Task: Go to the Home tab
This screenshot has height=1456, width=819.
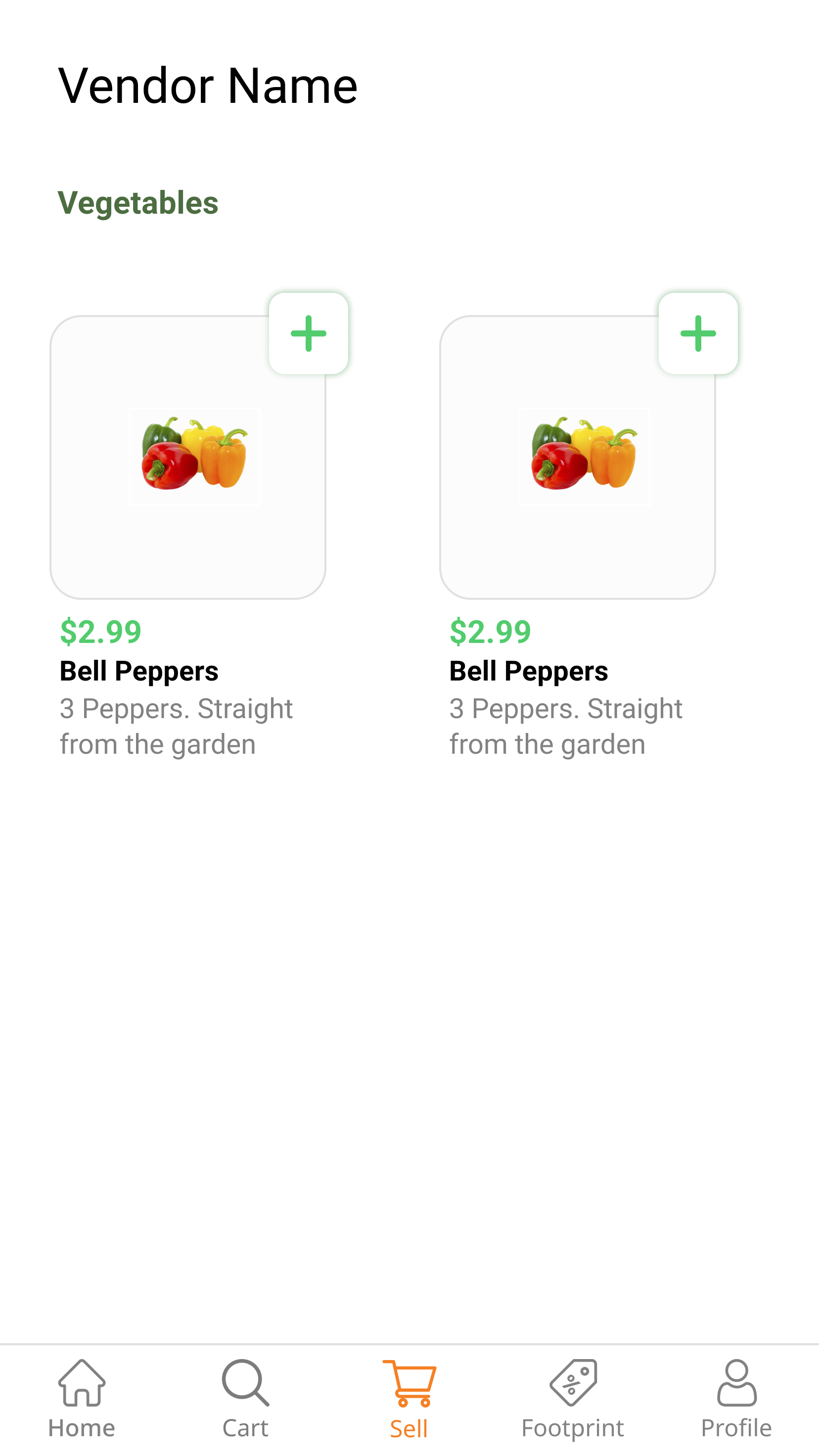Action: pyautogui.click(x=82, y=1398)
